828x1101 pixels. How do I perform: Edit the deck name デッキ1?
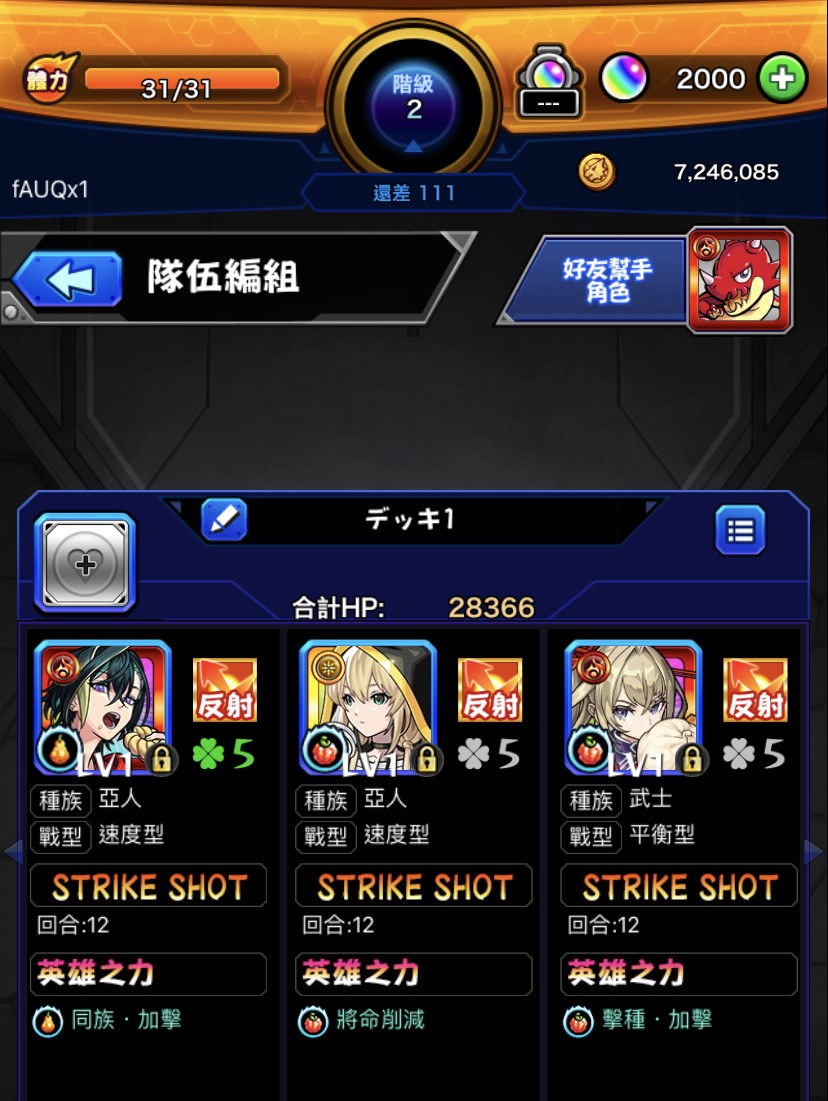pyautogui.click(x=224, y=520)
